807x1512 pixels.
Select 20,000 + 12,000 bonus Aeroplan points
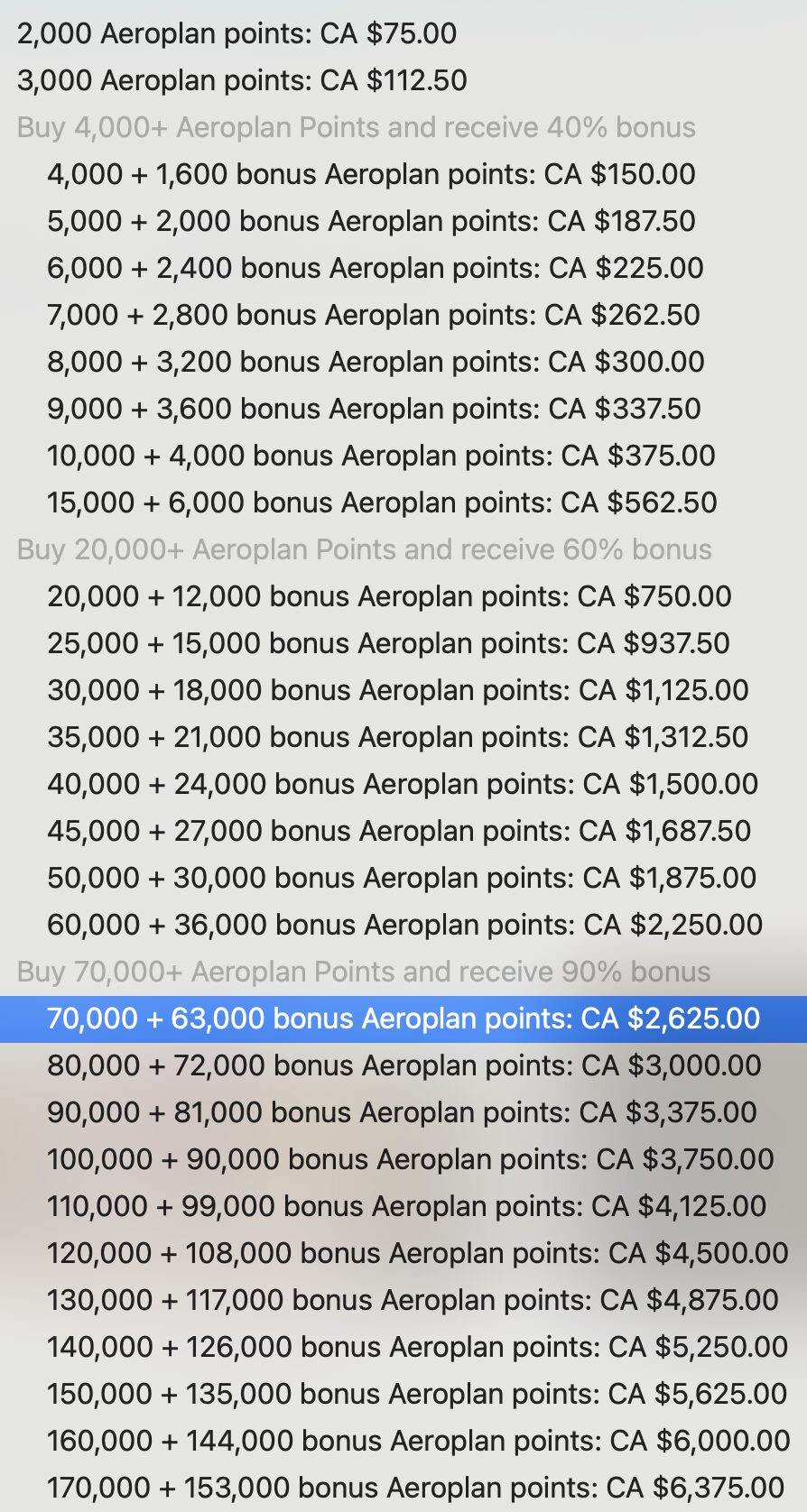(389, 596)
